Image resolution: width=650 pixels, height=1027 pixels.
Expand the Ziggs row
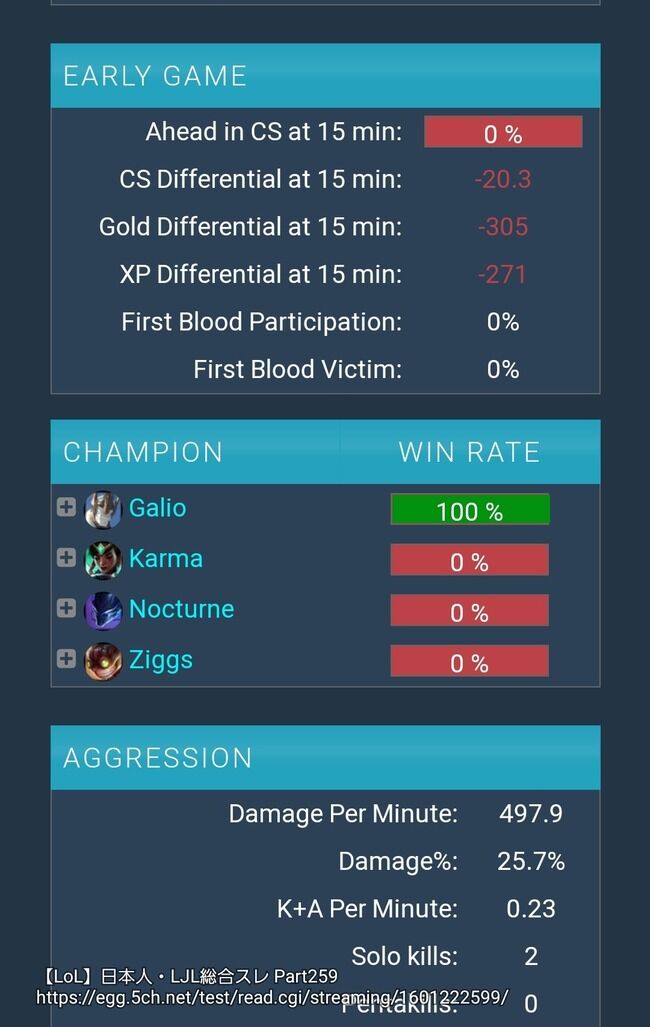coord(66,659)
